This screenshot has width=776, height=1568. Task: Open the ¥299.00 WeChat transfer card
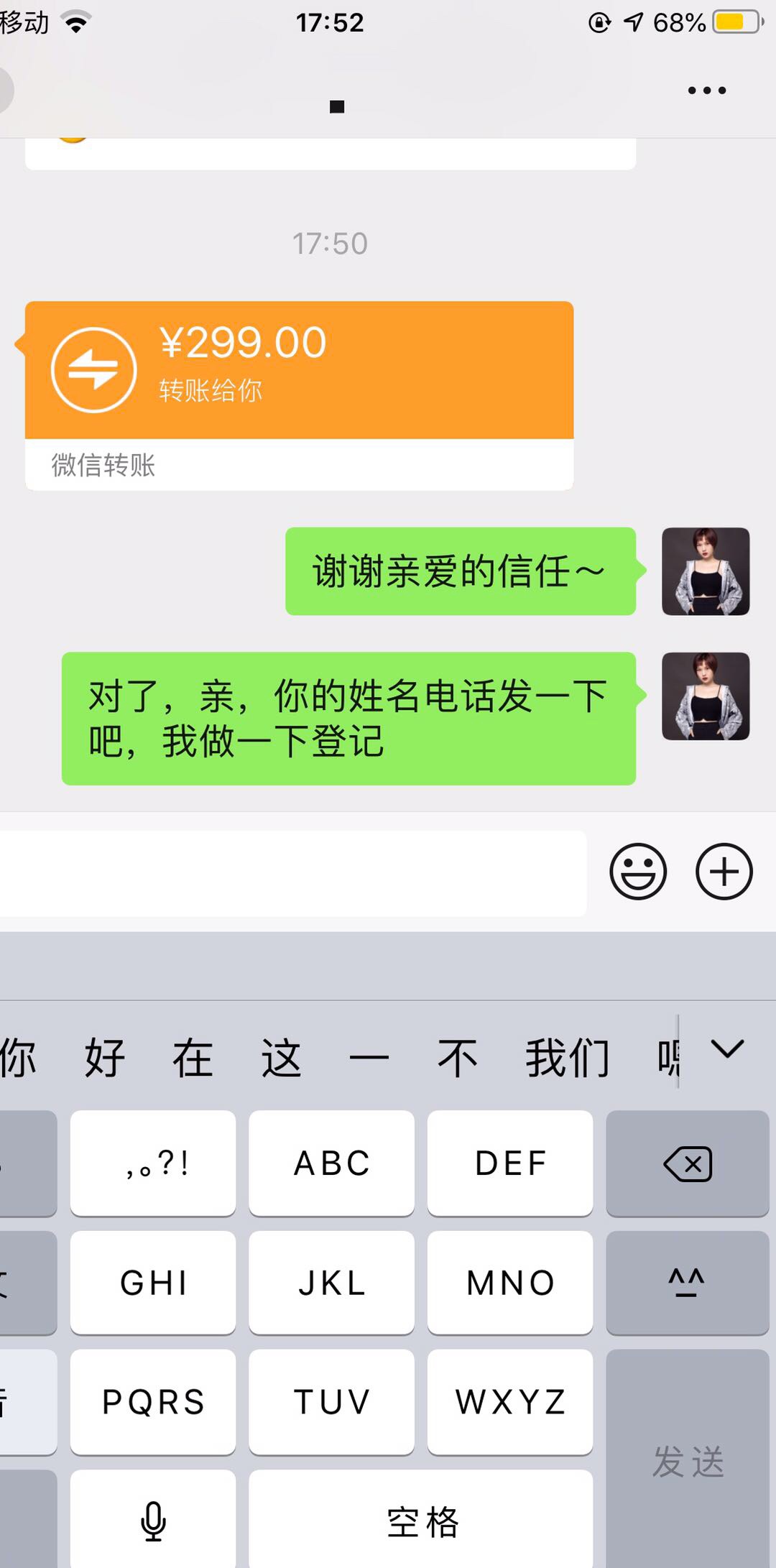tap(299, 396)
